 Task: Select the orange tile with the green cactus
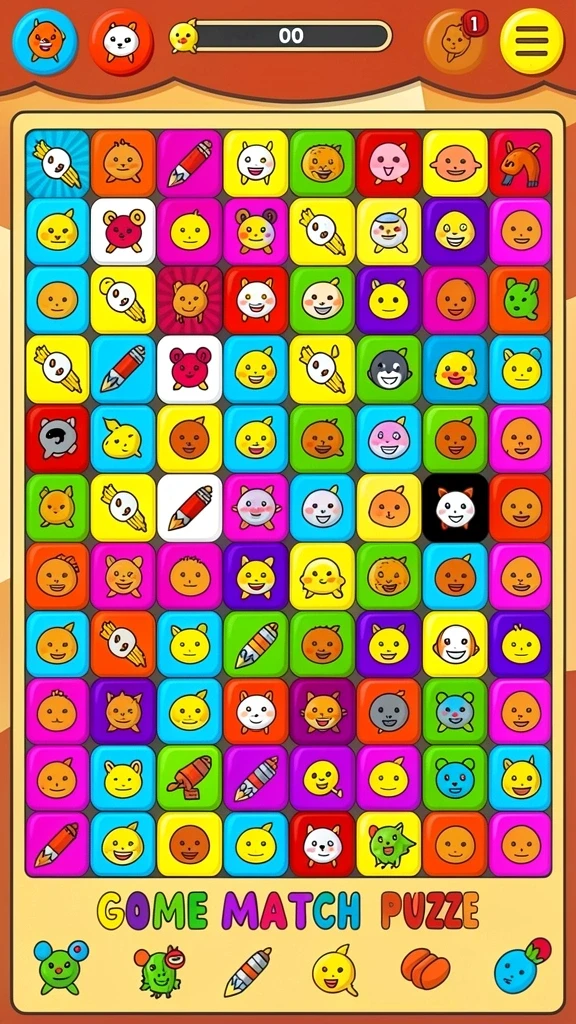click(520, 300)
